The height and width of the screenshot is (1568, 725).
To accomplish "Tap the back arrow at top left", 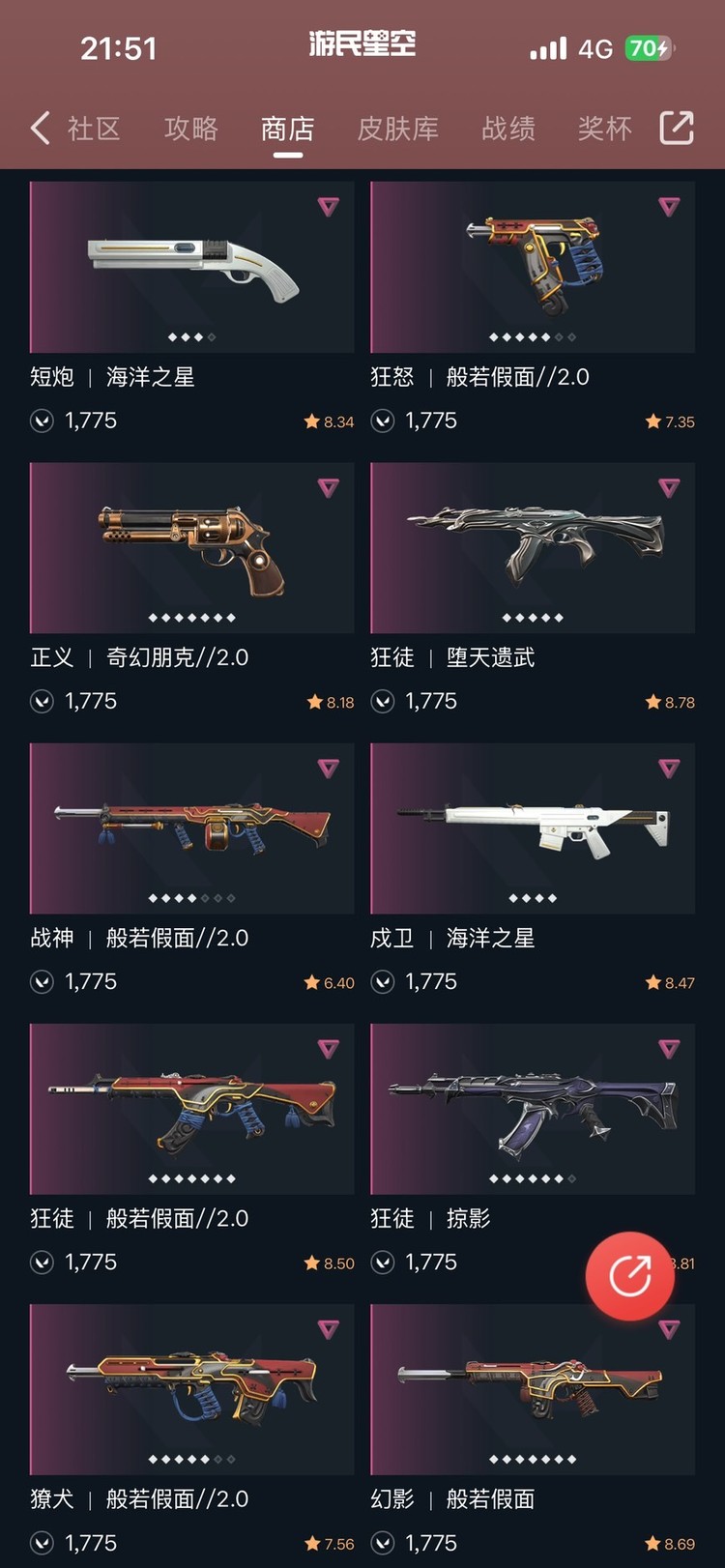I will [38, 127].
